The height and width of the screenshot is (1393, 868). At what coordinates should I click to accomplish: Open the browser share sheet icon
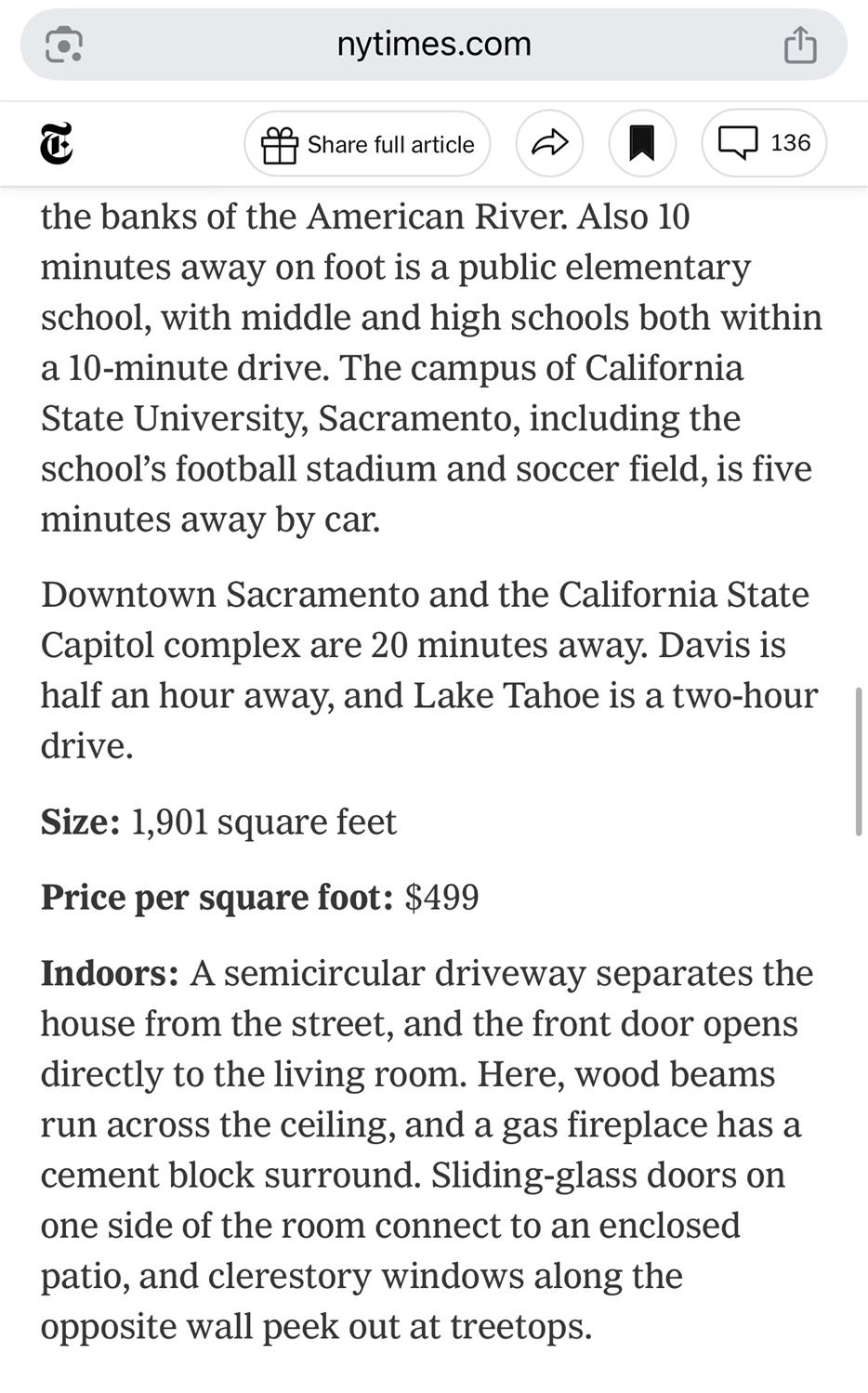point(800,44)
